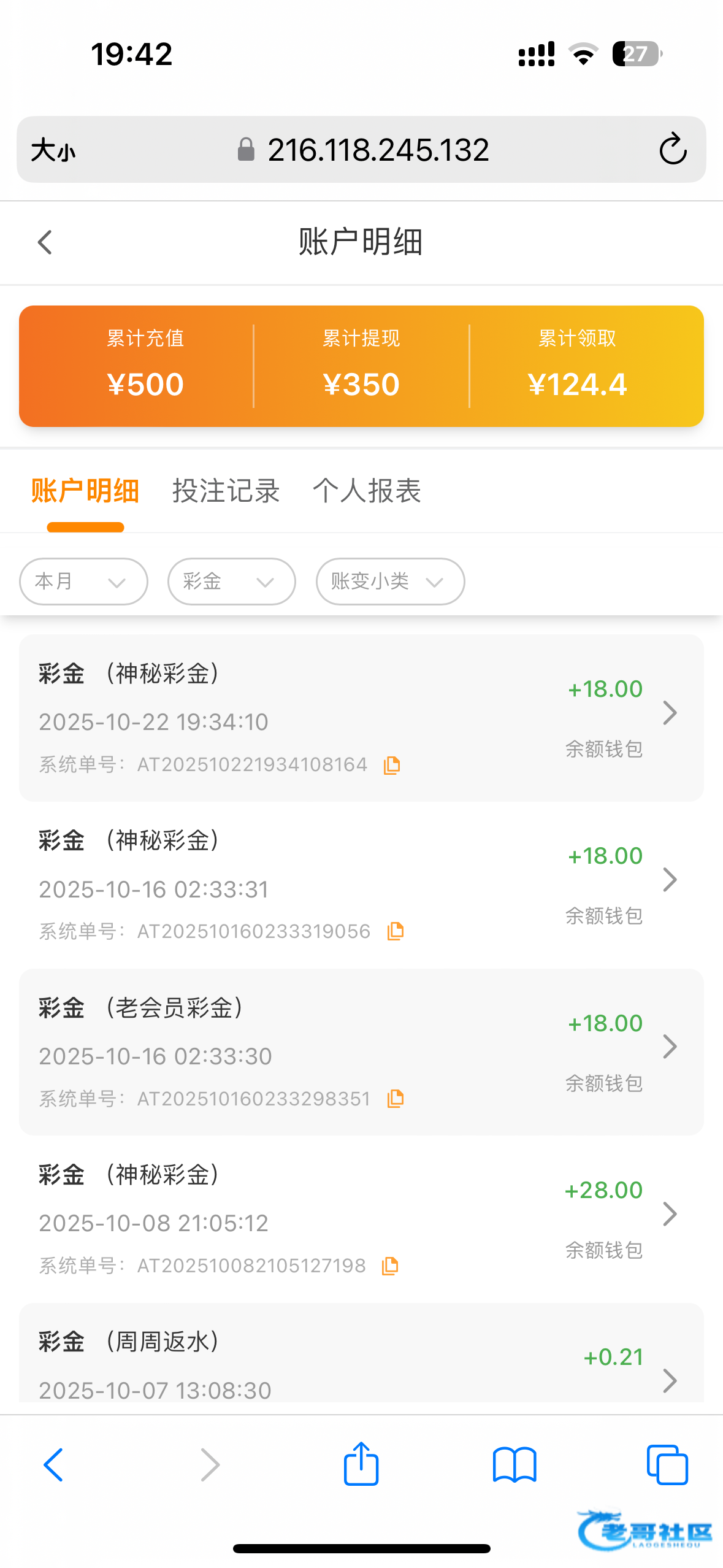Copy order number AT20251016023331​9056

pyautogui.click(x=396, y=932)
